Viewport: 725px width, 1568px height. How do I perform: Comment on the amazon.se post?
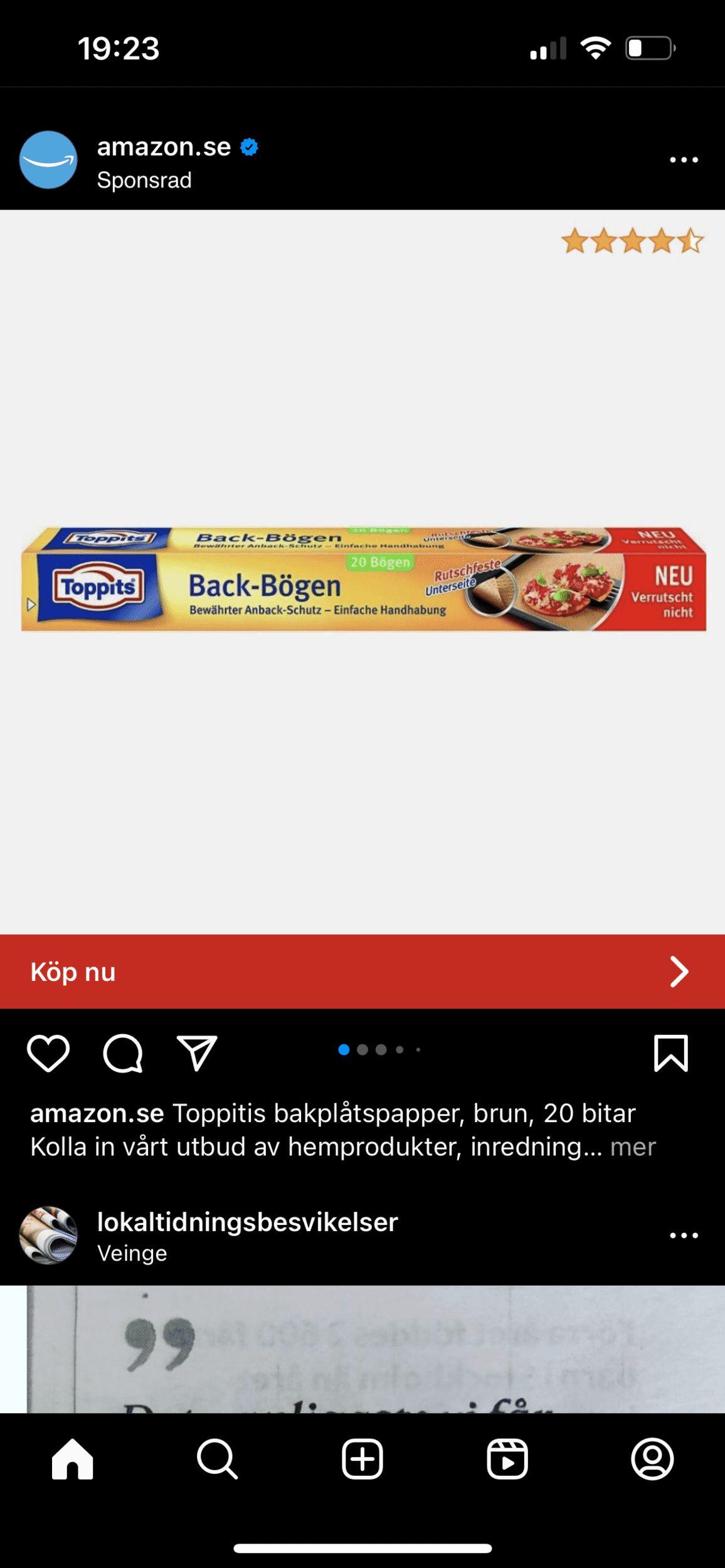click(123, 1053)
